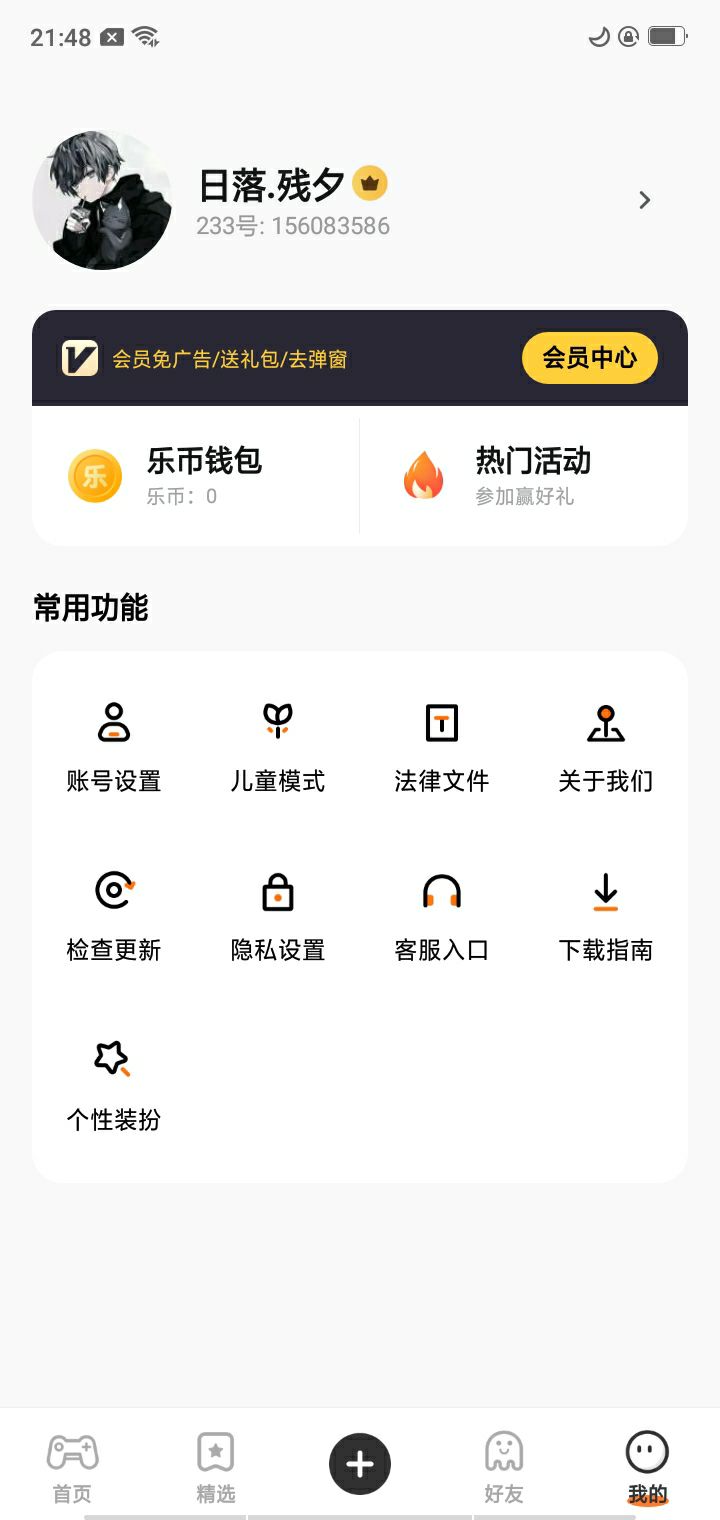Open the 乐币钱包 wallet

click(196, 475)
